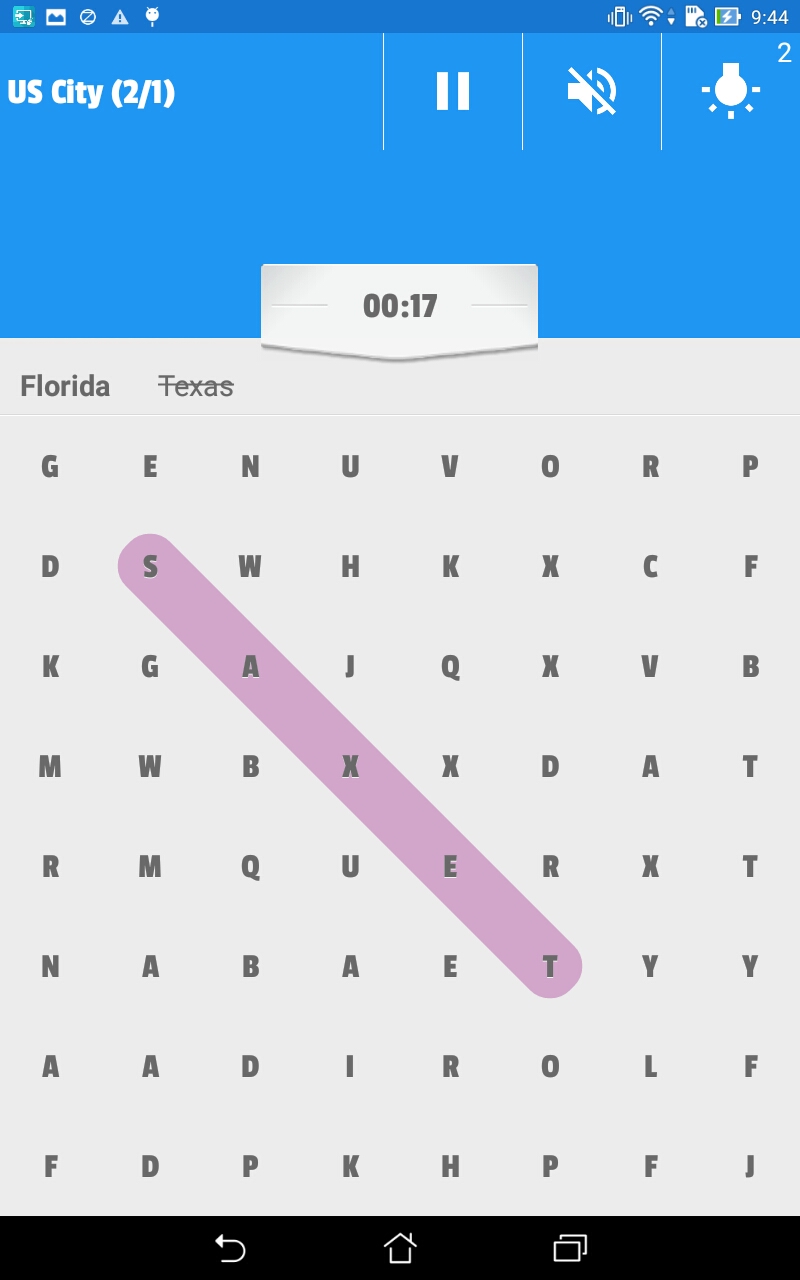Tap the crossed-out word Texas
800x1280 pixels.
(x=196, y=386)
